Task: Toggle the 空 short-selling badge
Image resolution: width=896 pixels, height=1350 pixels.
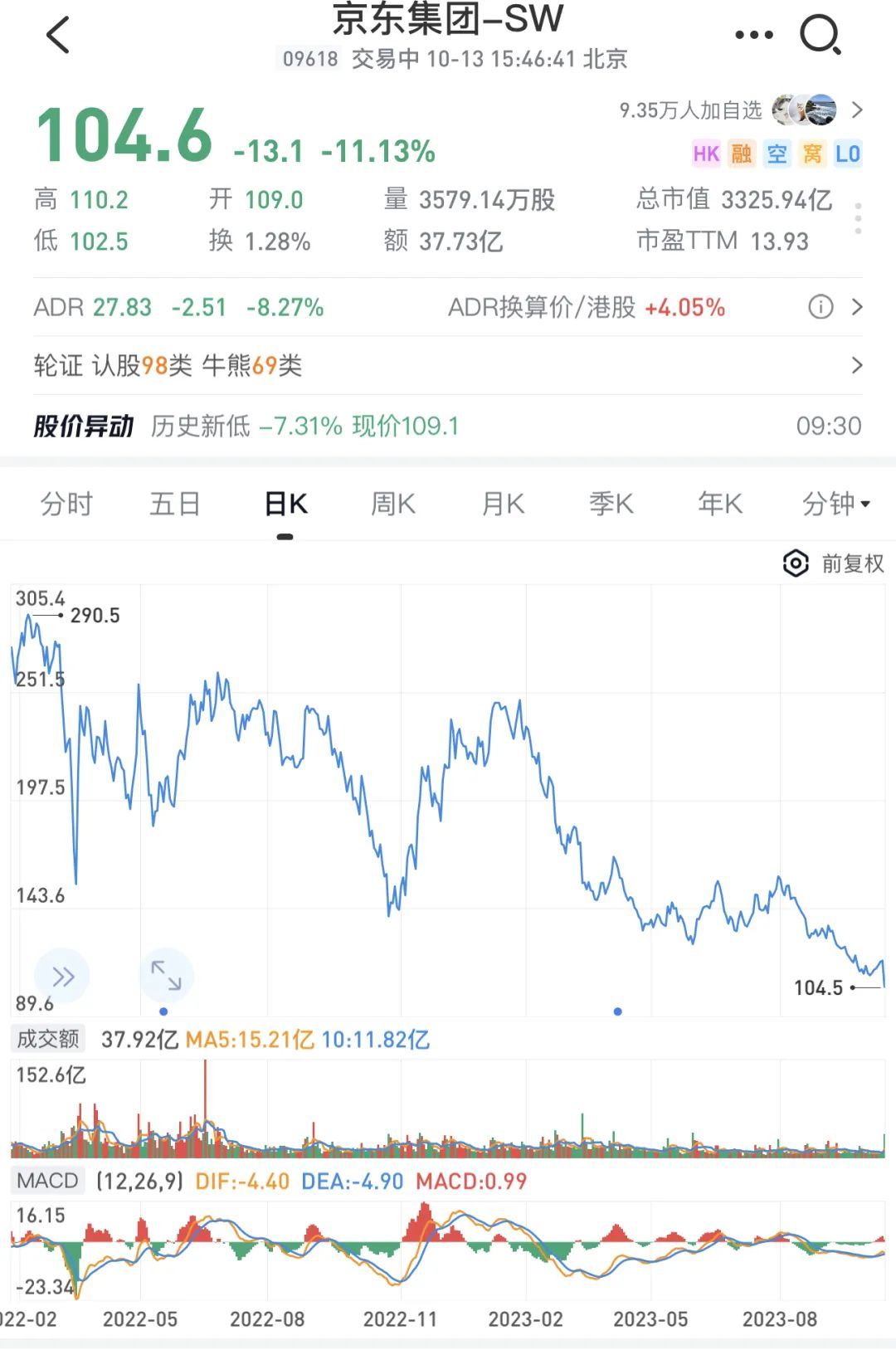Action: [x=778, y=154]
